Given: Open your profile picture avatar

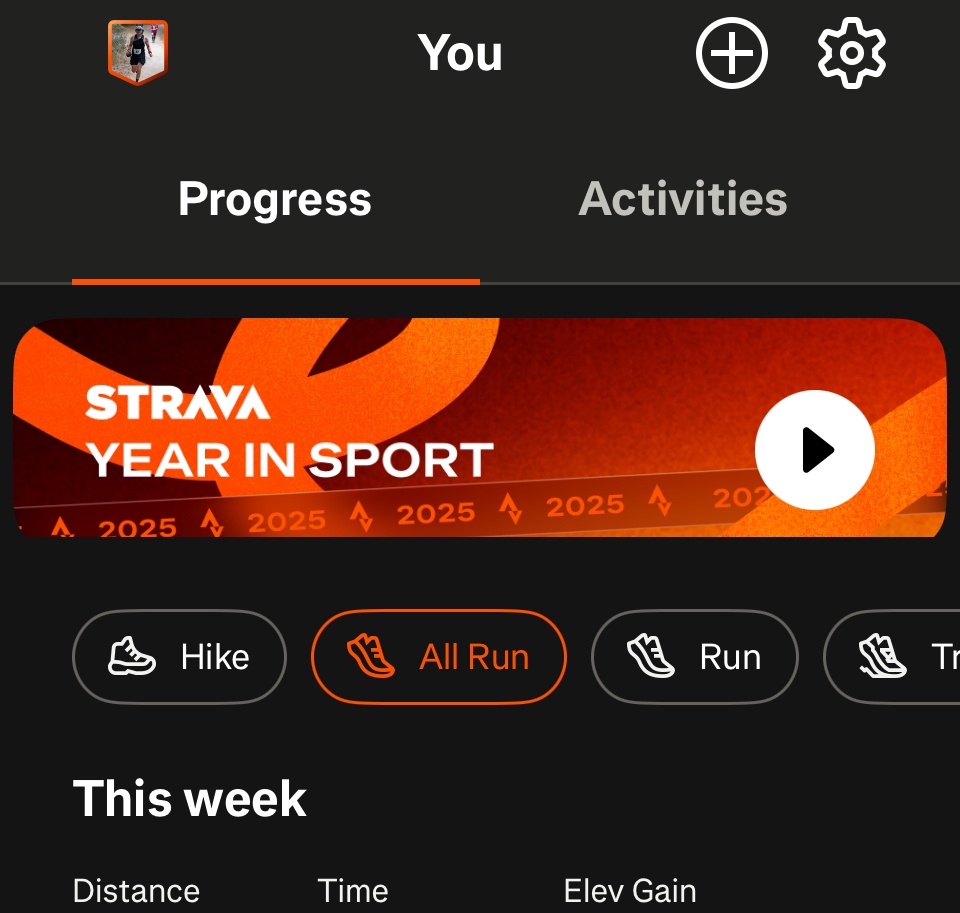Looking at the screenshot, I should (137, 52).
